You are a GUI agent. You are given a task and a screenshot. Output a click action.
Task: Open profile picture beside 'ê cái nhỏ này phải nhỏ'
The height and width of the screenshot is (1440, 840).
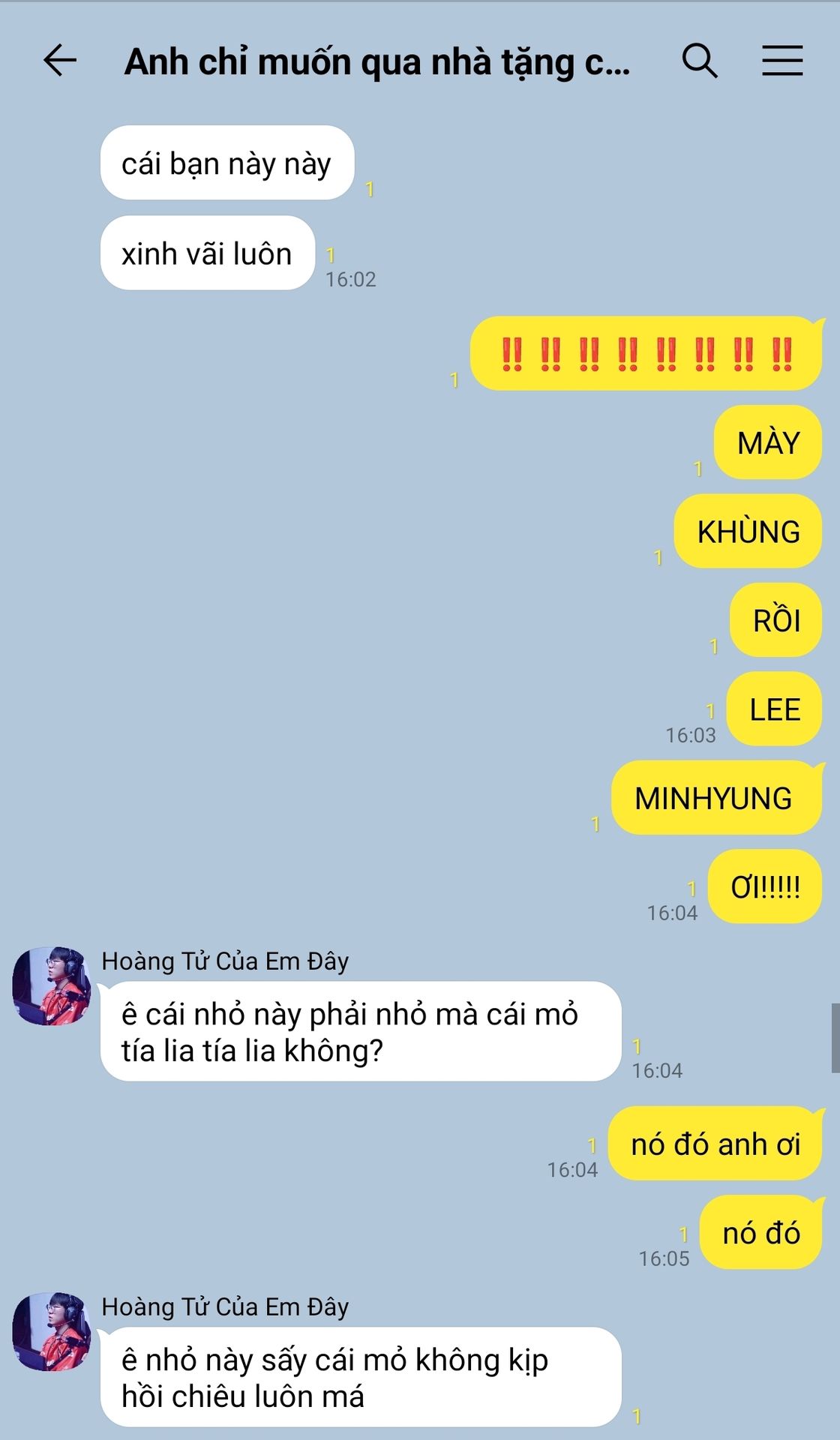[x=51, y=985]
